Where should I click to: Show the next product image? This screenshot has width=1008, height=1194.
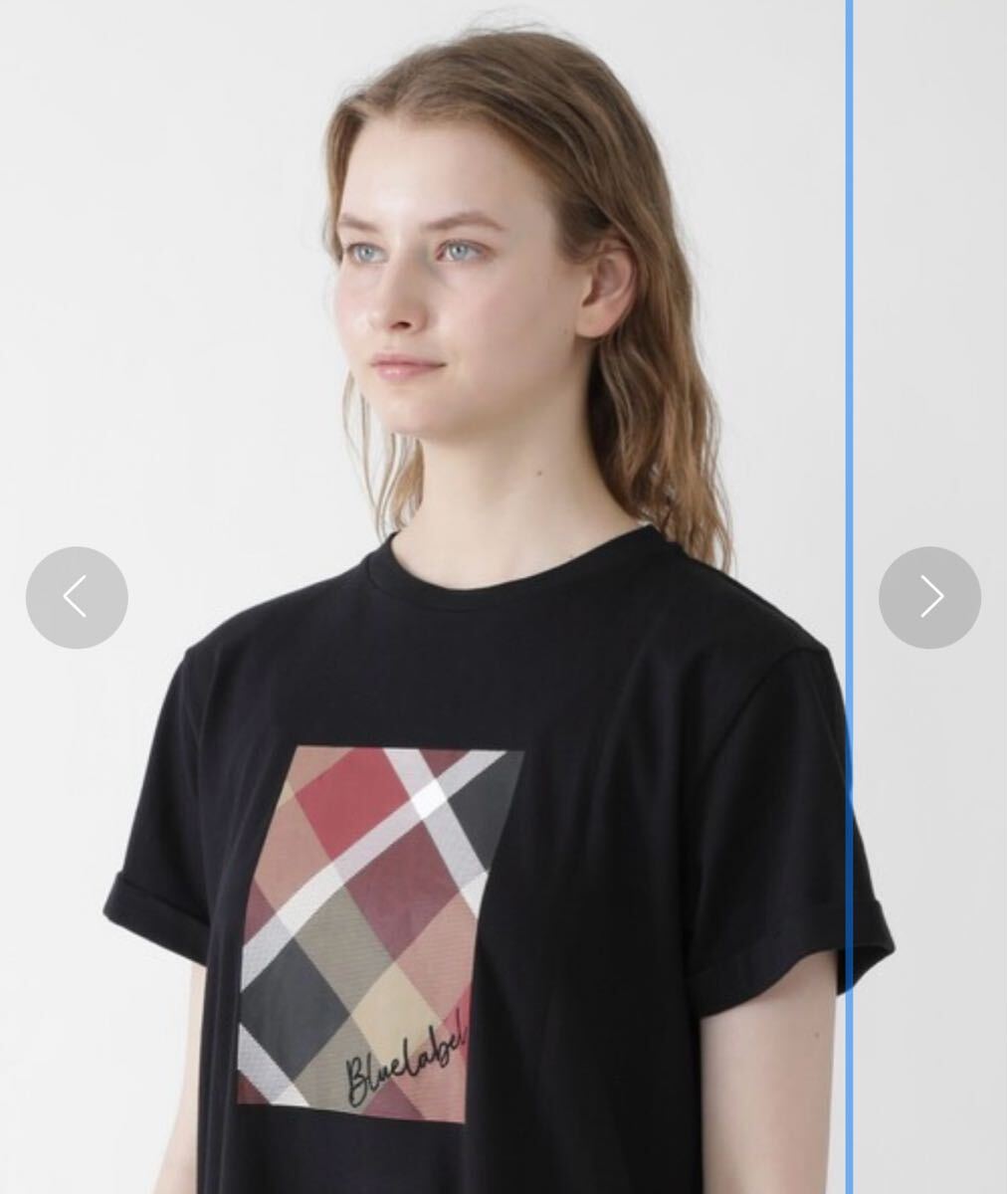[x=929, y=597]
